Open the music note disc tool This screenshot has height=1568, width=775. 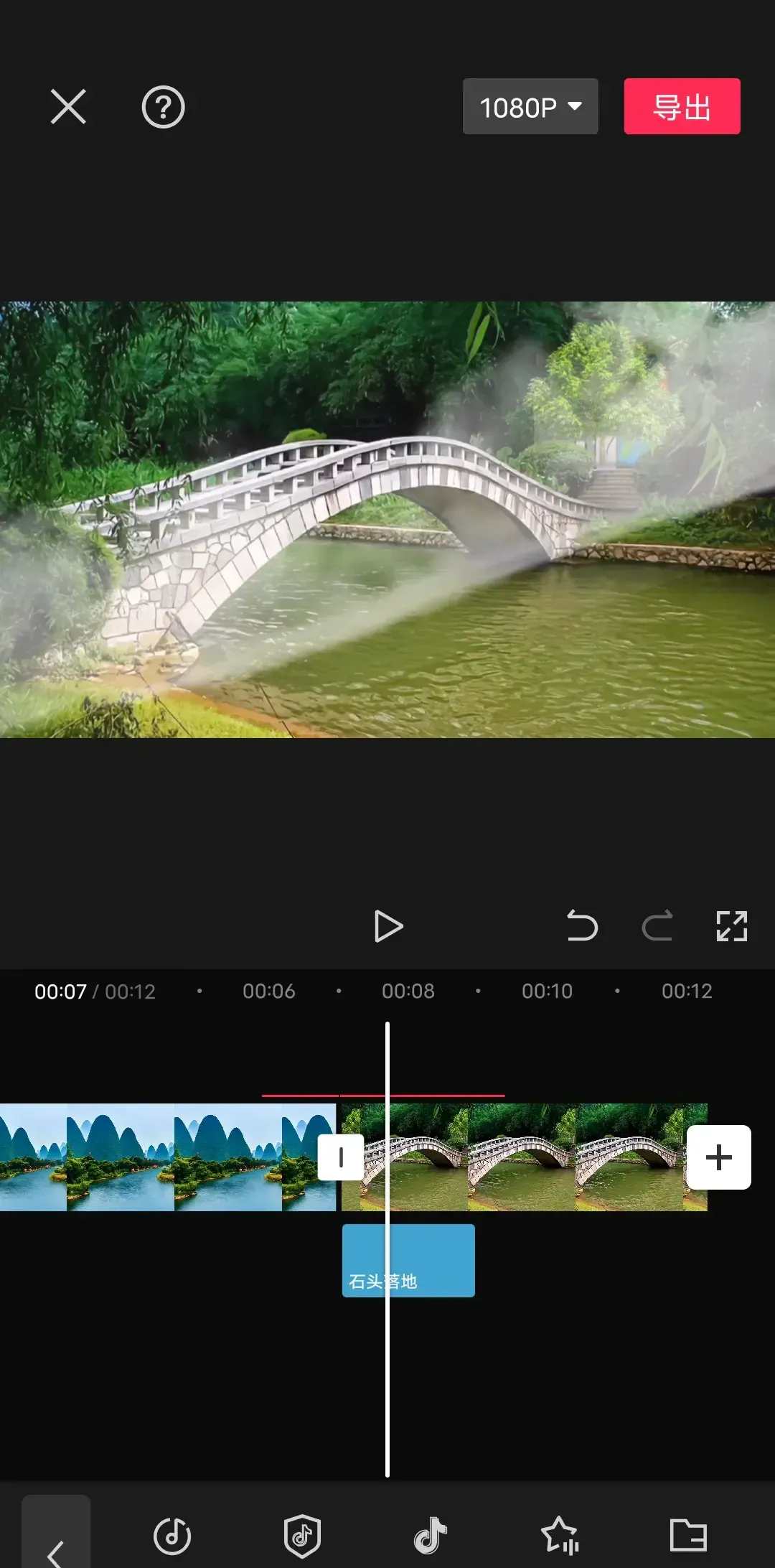172,1536
